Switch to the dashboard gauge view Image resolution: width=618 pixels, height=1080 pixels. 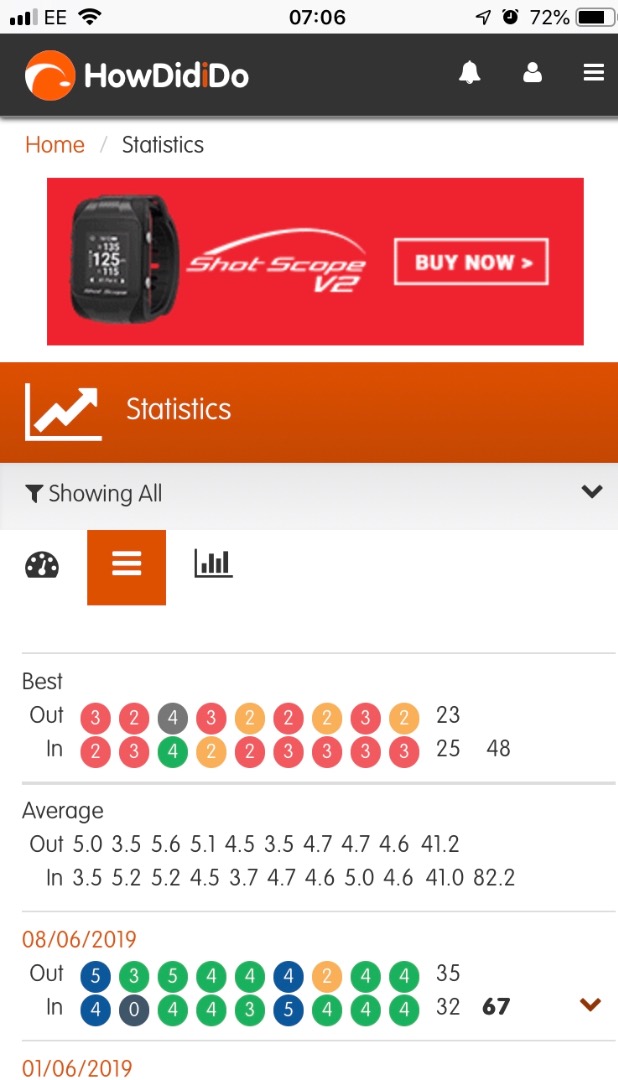click(x=42, y=566)
